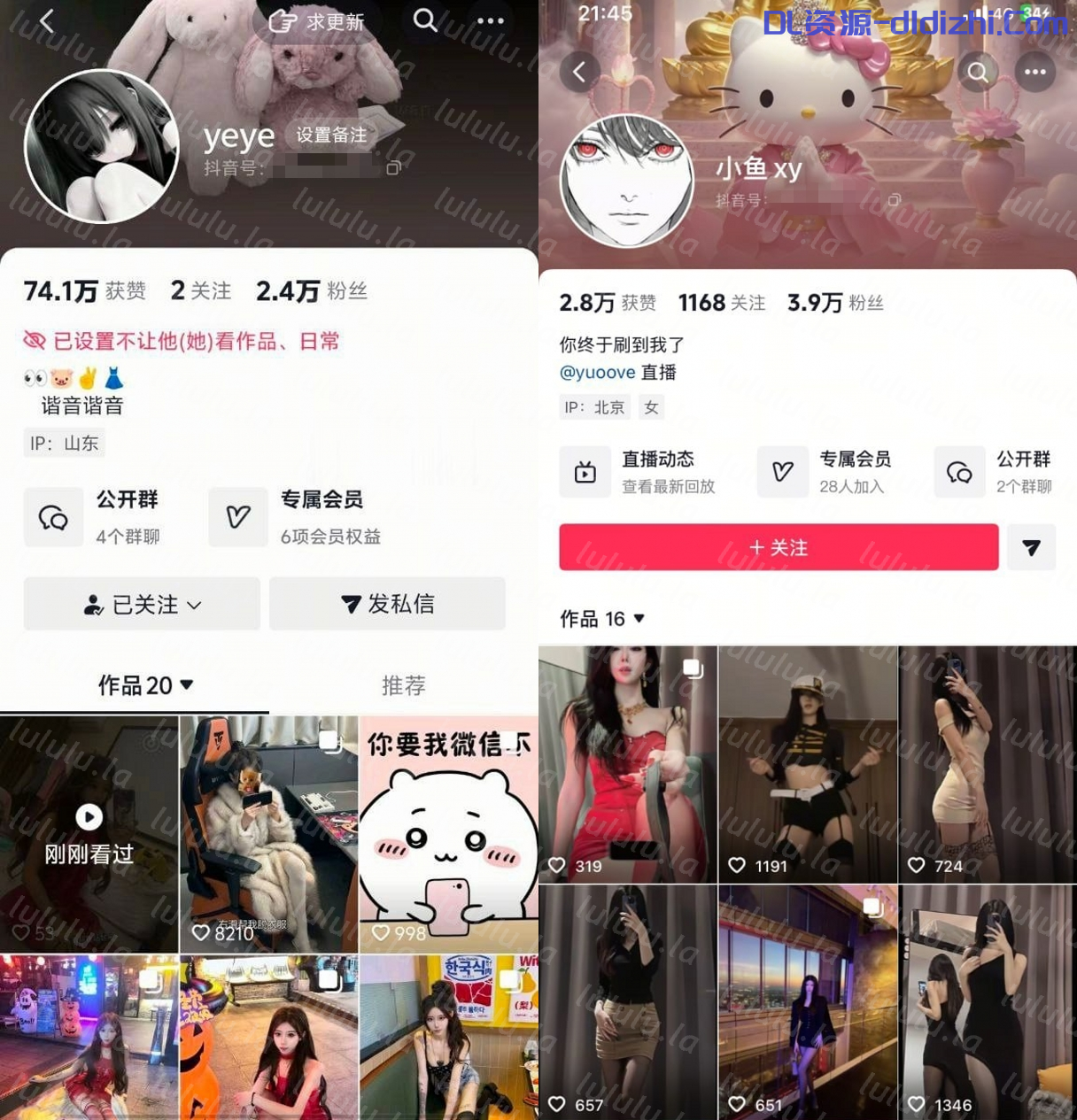
Task: Tap the paper-plane share icon beside 关注
Action: (1031, 547)
